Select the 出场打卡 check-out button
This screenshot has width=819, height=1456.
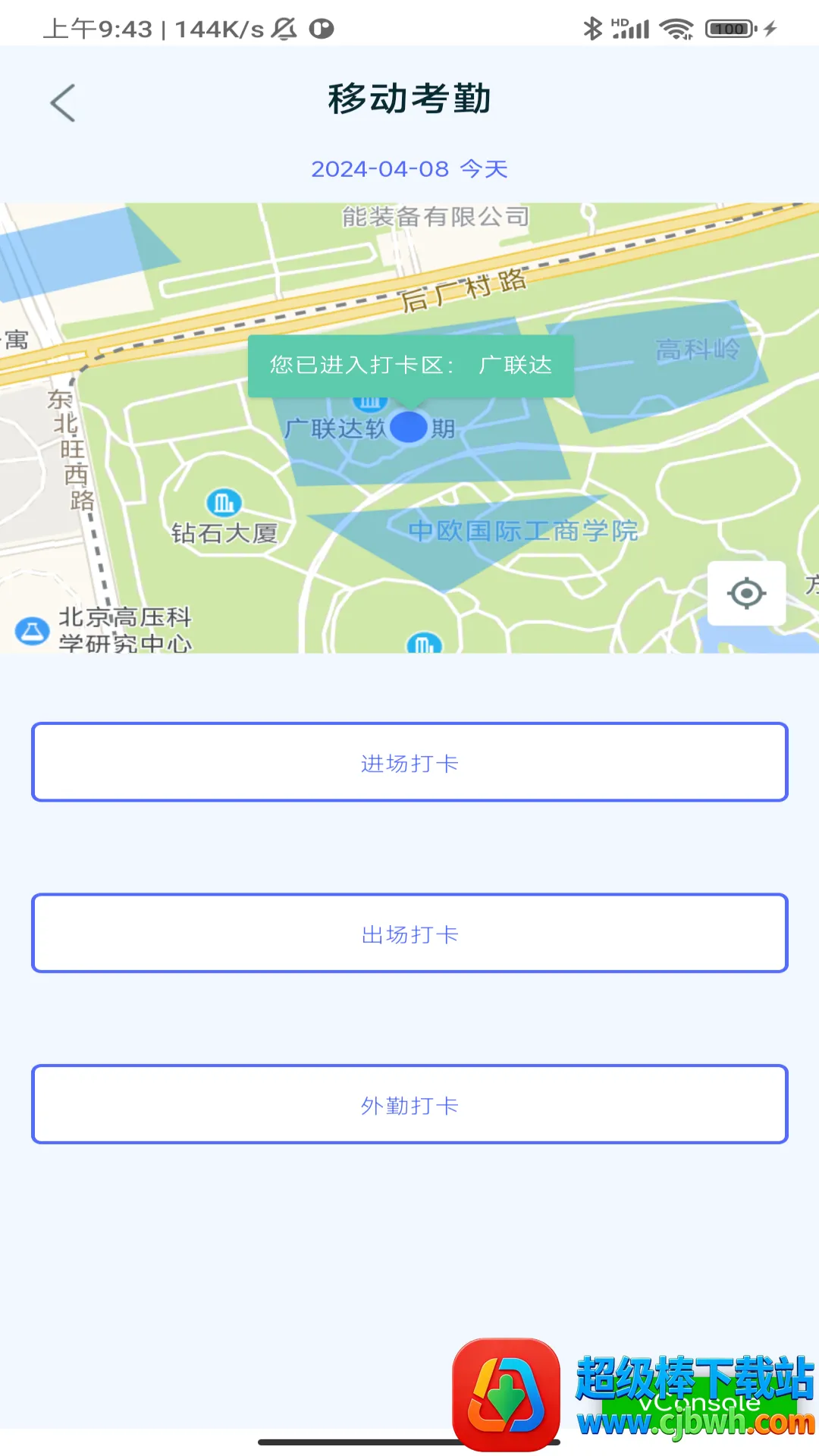(409, 934)
